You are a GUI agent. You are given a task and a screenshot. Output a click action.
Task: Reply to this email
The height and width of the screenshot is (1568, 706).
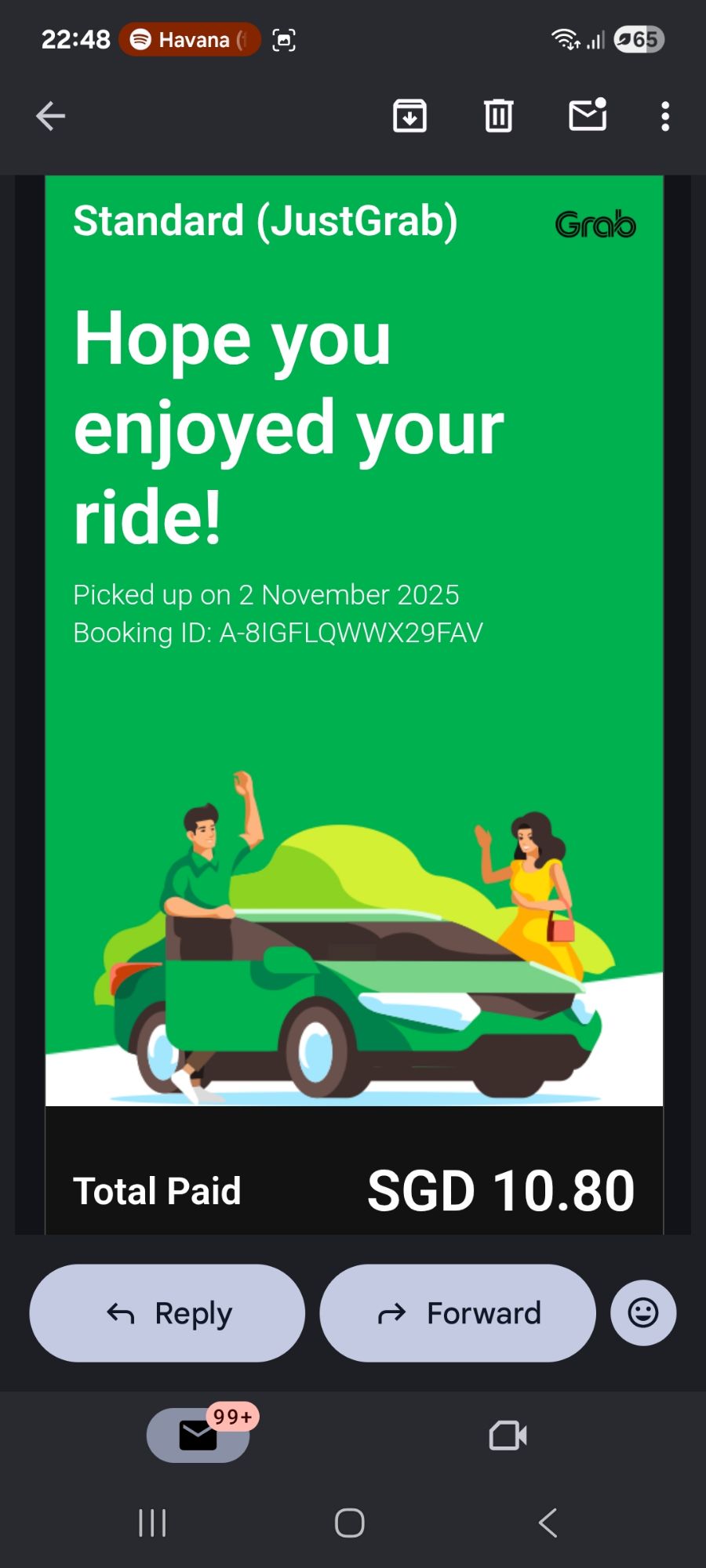pyautogui.click(x=167, y=1312)
